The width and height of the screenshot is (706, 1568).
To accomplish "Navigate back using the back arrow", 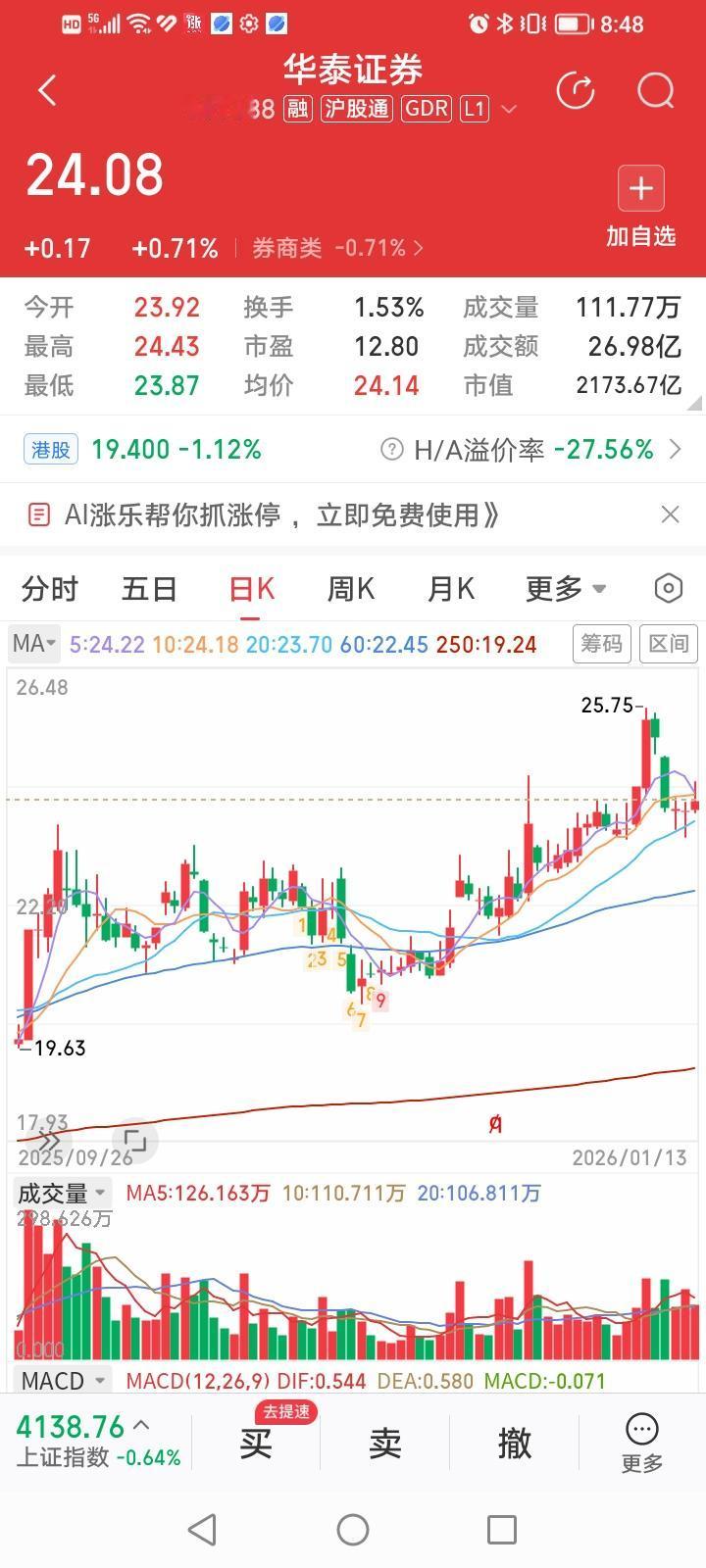I will 46,89.
